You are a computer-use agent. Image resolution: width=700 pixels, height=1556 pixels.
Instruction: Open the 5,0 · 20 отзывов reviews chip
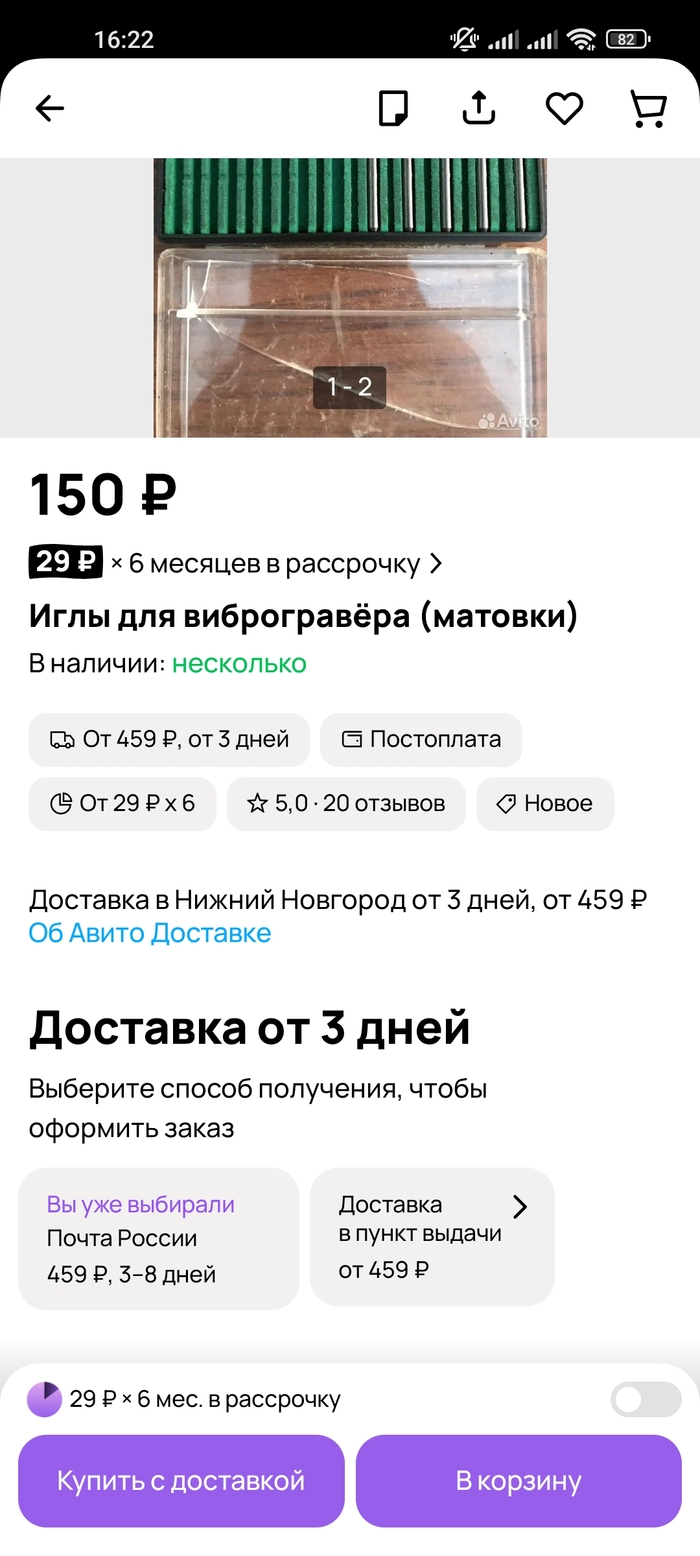point(346,803)
